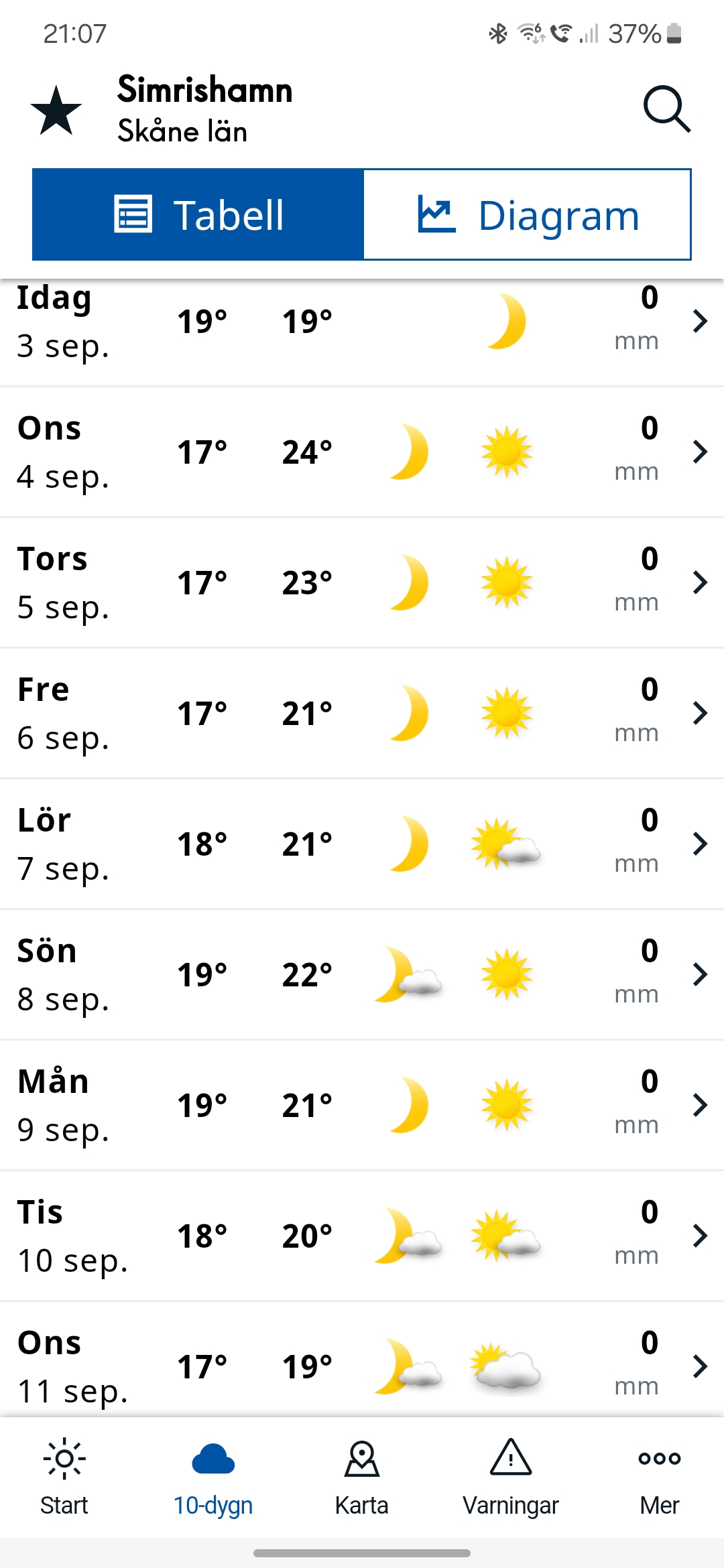Open the Mån 9 sep. forecast
This screenshot has height=1568, width=724.
[x=362, y=1106]
